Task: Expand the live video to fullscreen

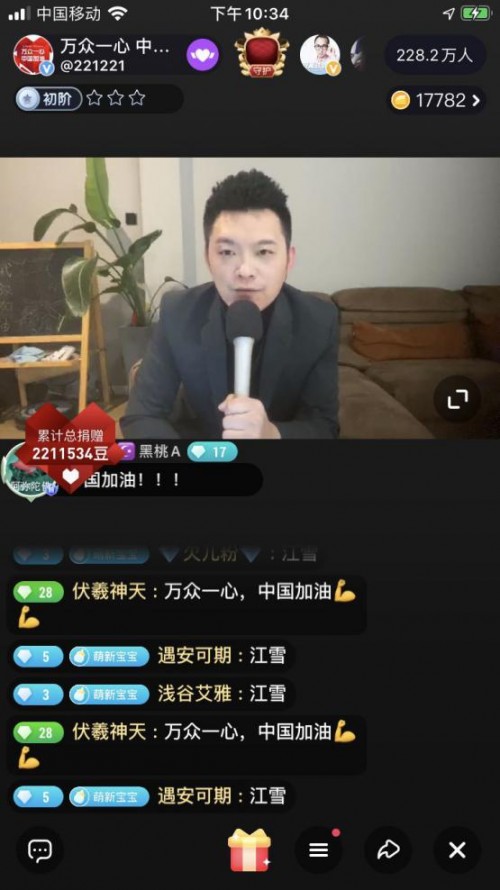Action: pos(457,400)
